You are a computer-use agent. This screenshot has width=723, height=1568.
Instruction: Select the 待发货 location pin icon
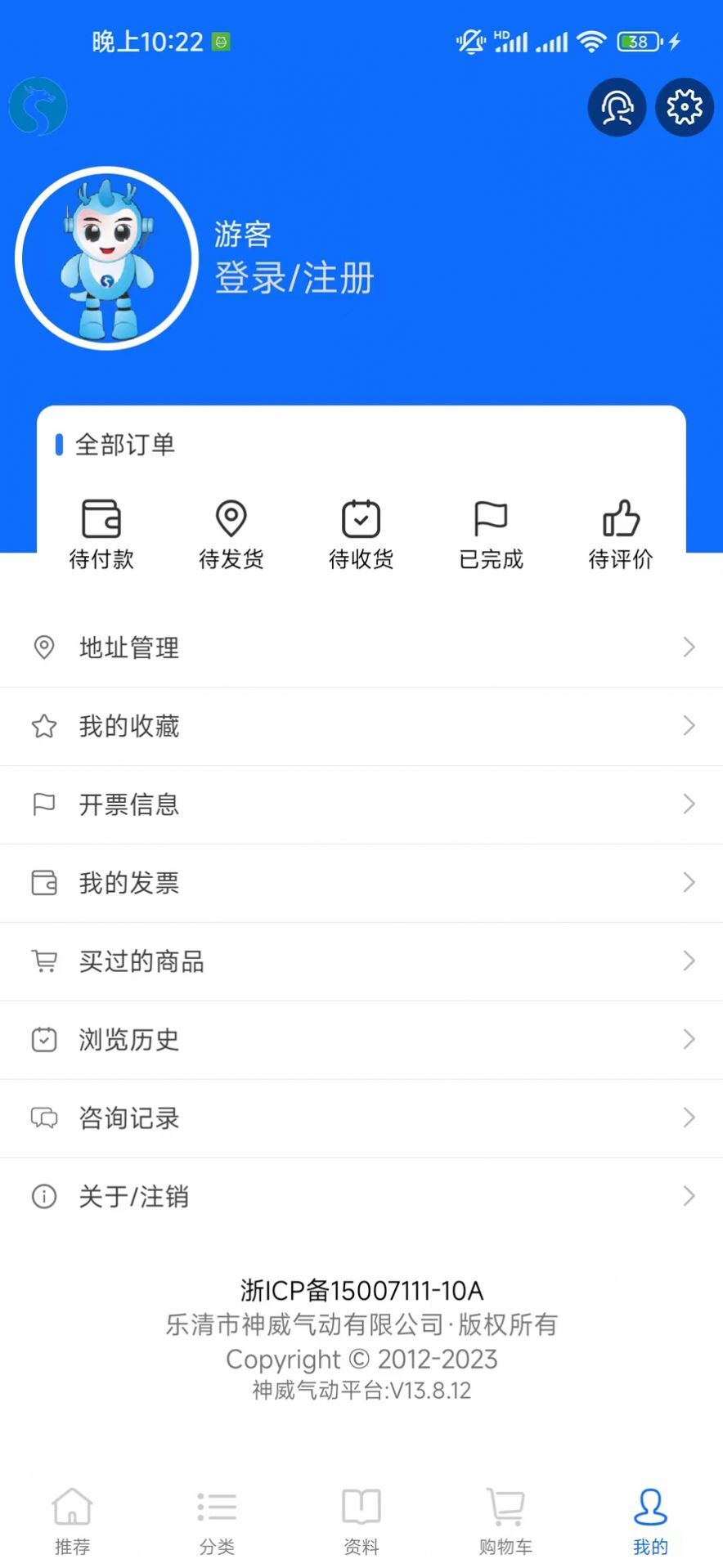[x=231, y=517]
